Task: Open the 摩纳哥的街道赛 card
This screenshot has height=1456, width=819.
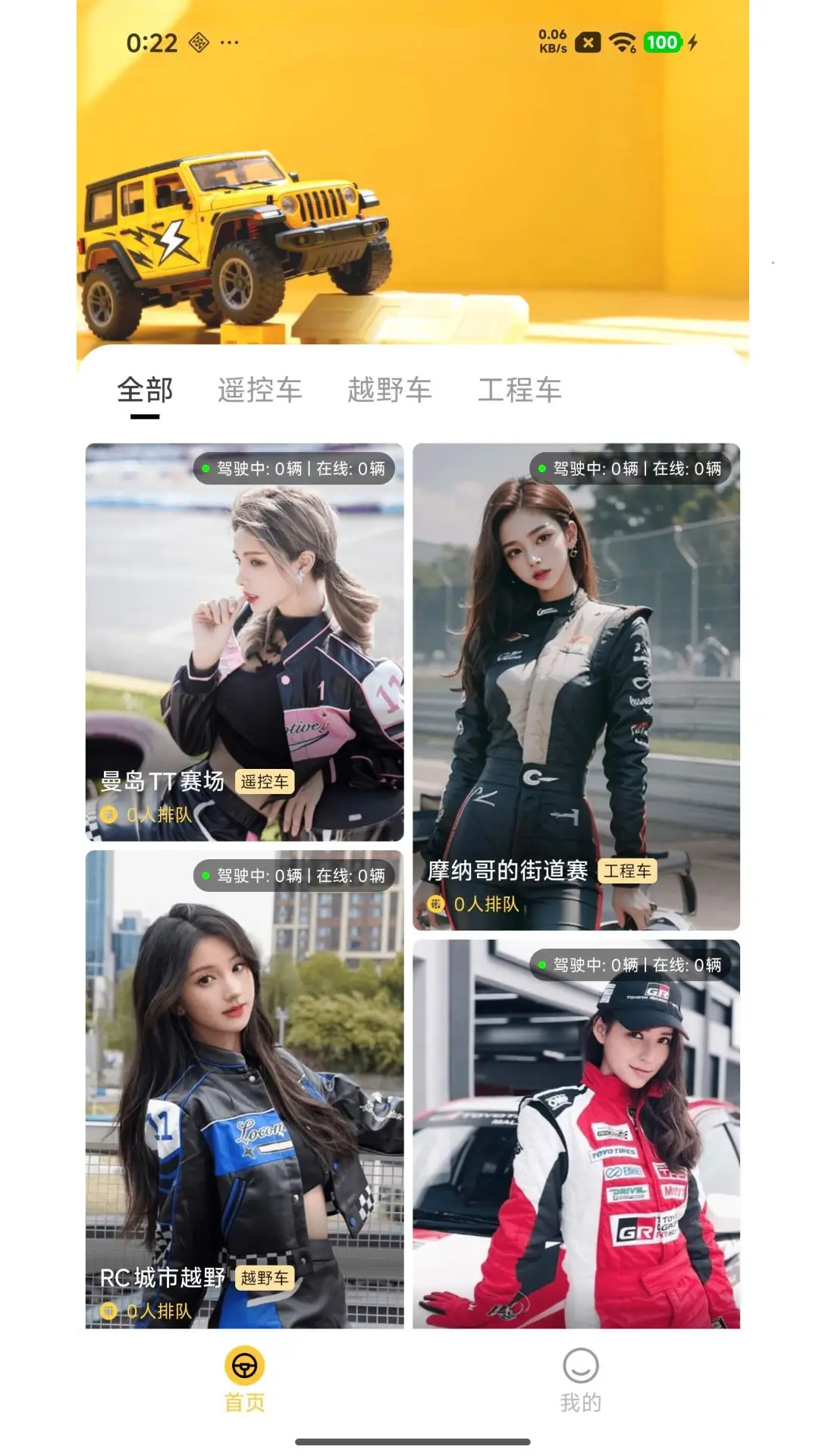Action: point(576,686)
